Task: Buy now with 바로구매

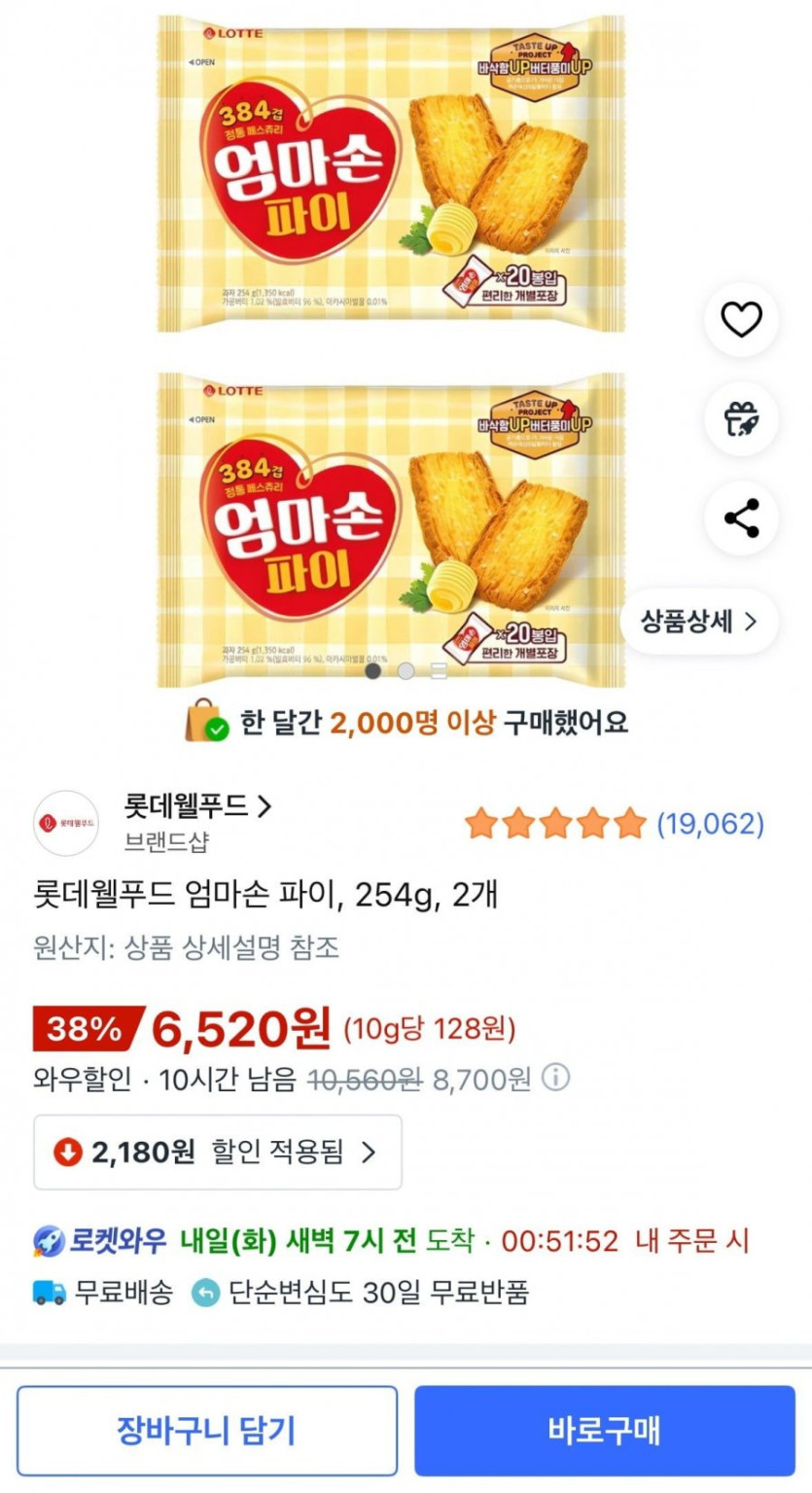Action: point(605,1431)
